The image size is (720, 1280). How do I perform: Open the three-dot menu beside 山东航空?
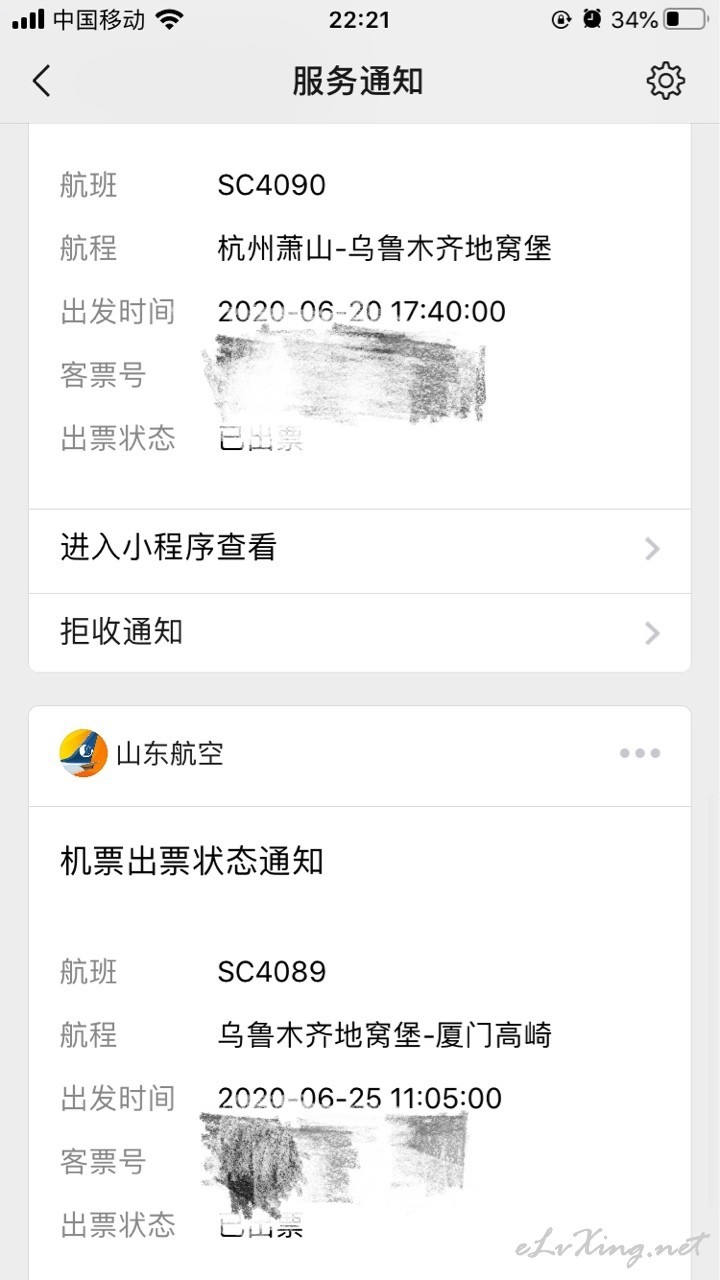point(640,754)
